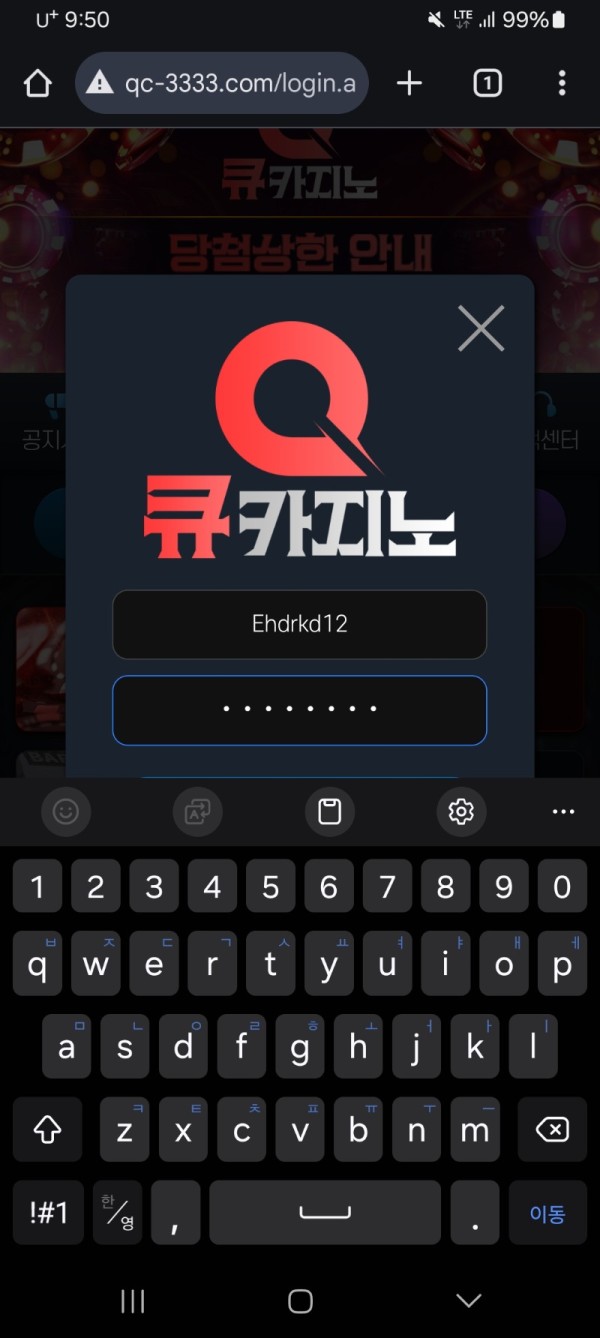Tap the username field with Ehdrkd12
Viewport: 600px width, 1338px height.
(299, 624)
